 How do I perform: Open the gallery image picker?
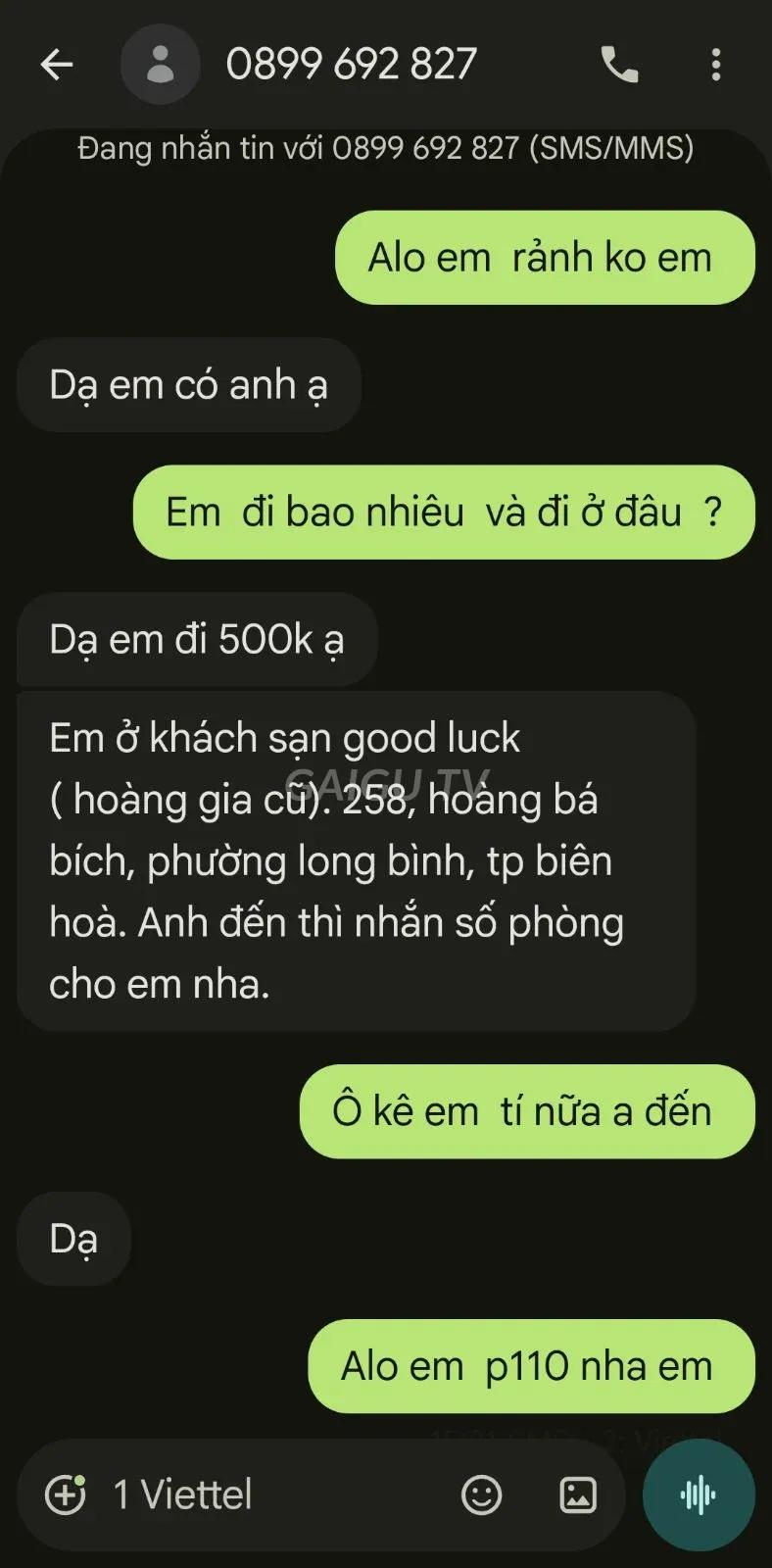tap(578, 1494)
